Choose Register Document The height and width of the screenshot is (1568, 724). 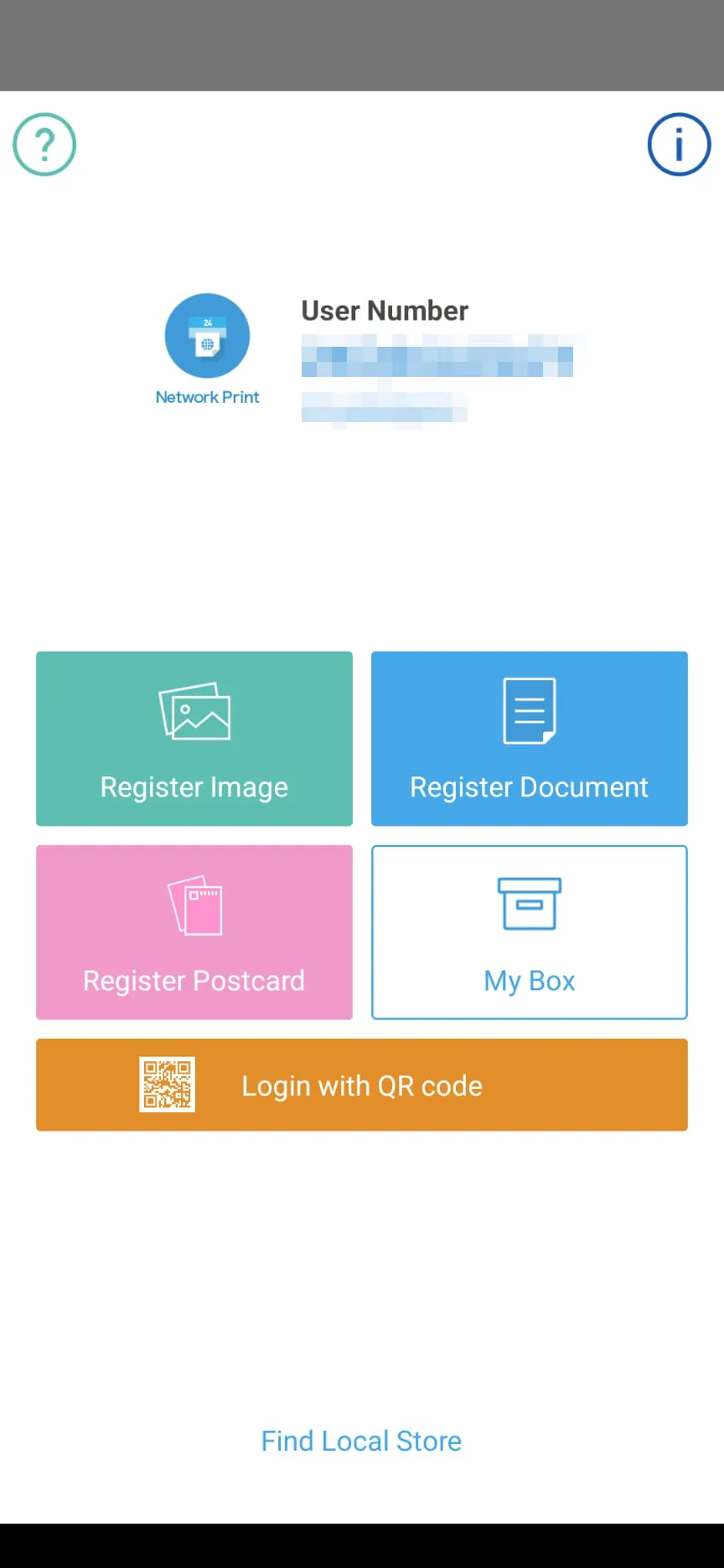point(530,739)
